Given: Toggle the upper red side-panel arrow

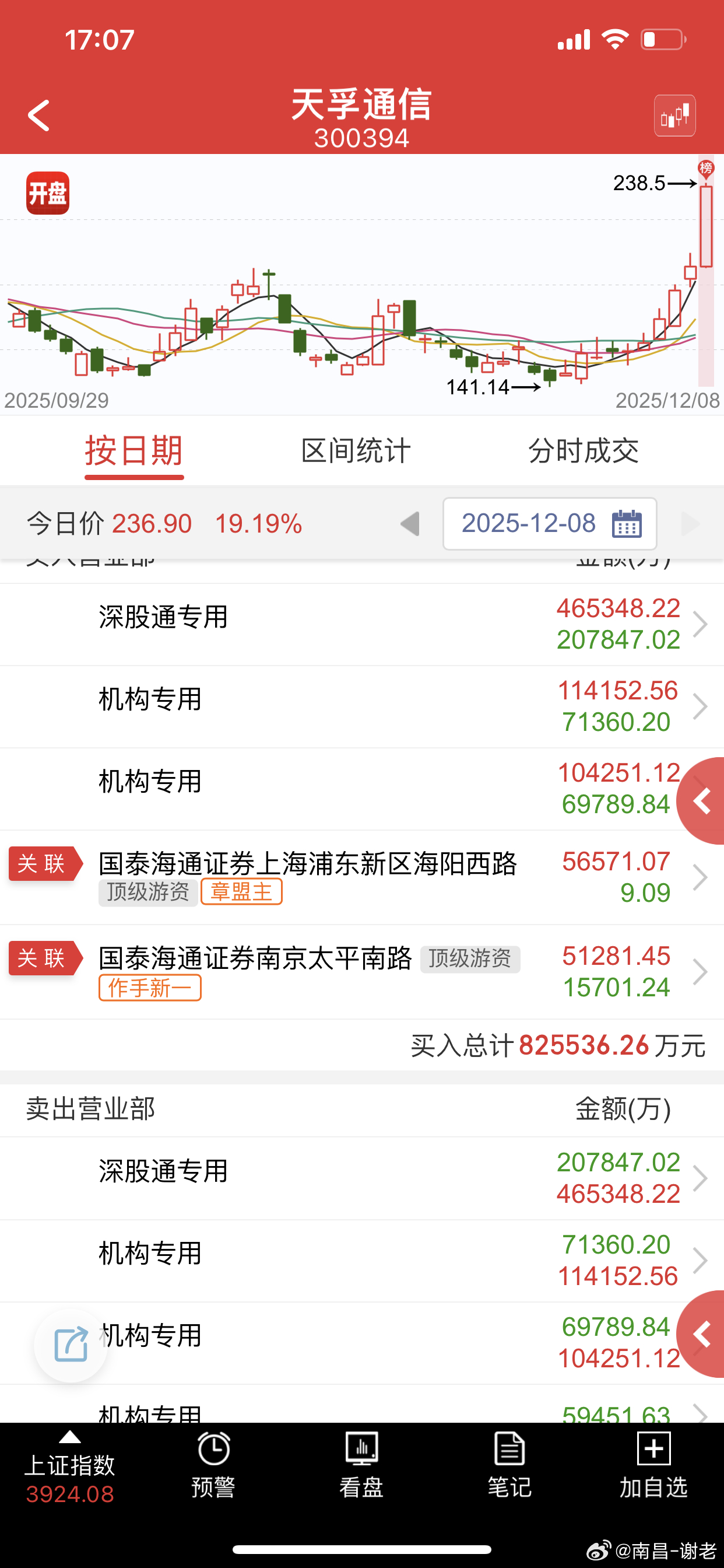Looking at the screenshot, I should (705, 800).
